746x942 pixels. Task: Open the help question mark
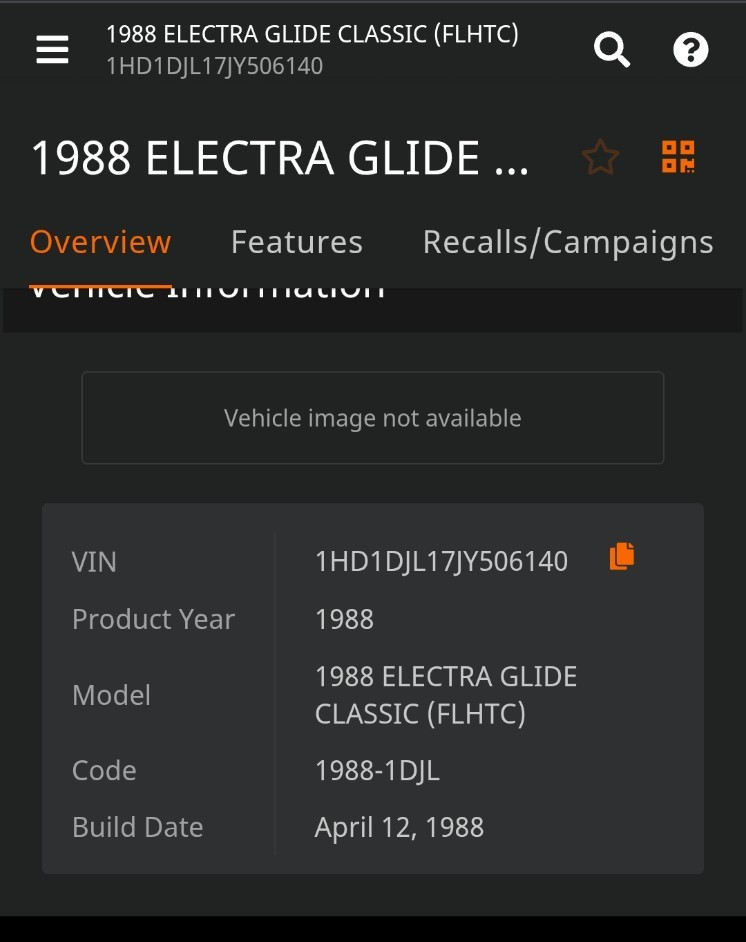(690, 49)
